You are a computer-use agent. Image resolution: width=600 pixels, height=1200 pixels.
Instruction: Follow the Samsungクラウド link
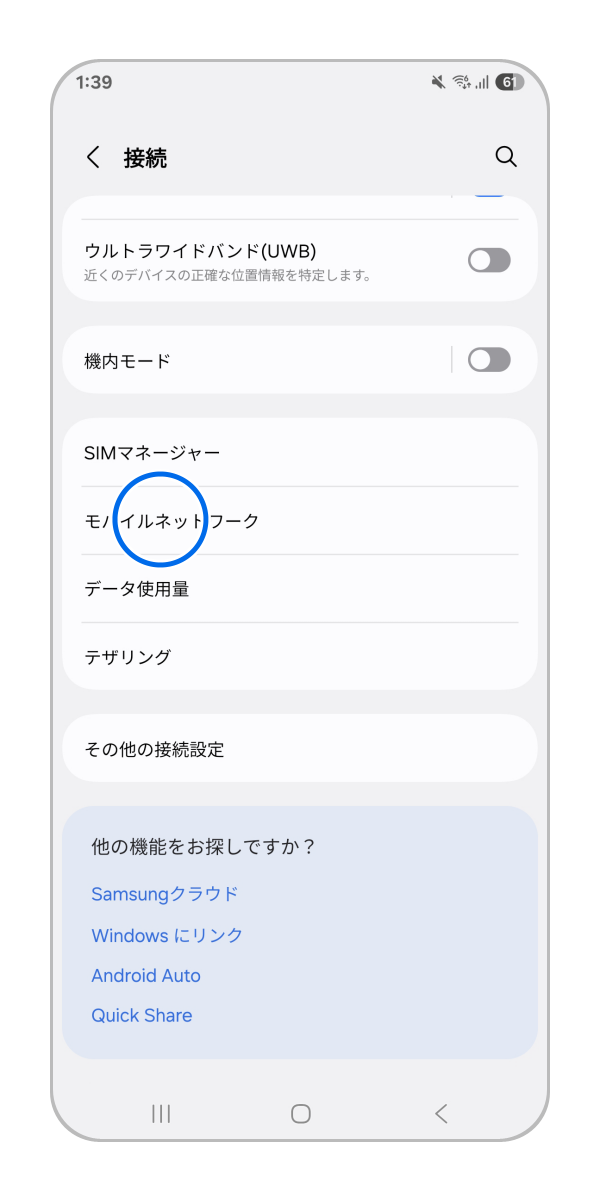click(x=165, y=894)
